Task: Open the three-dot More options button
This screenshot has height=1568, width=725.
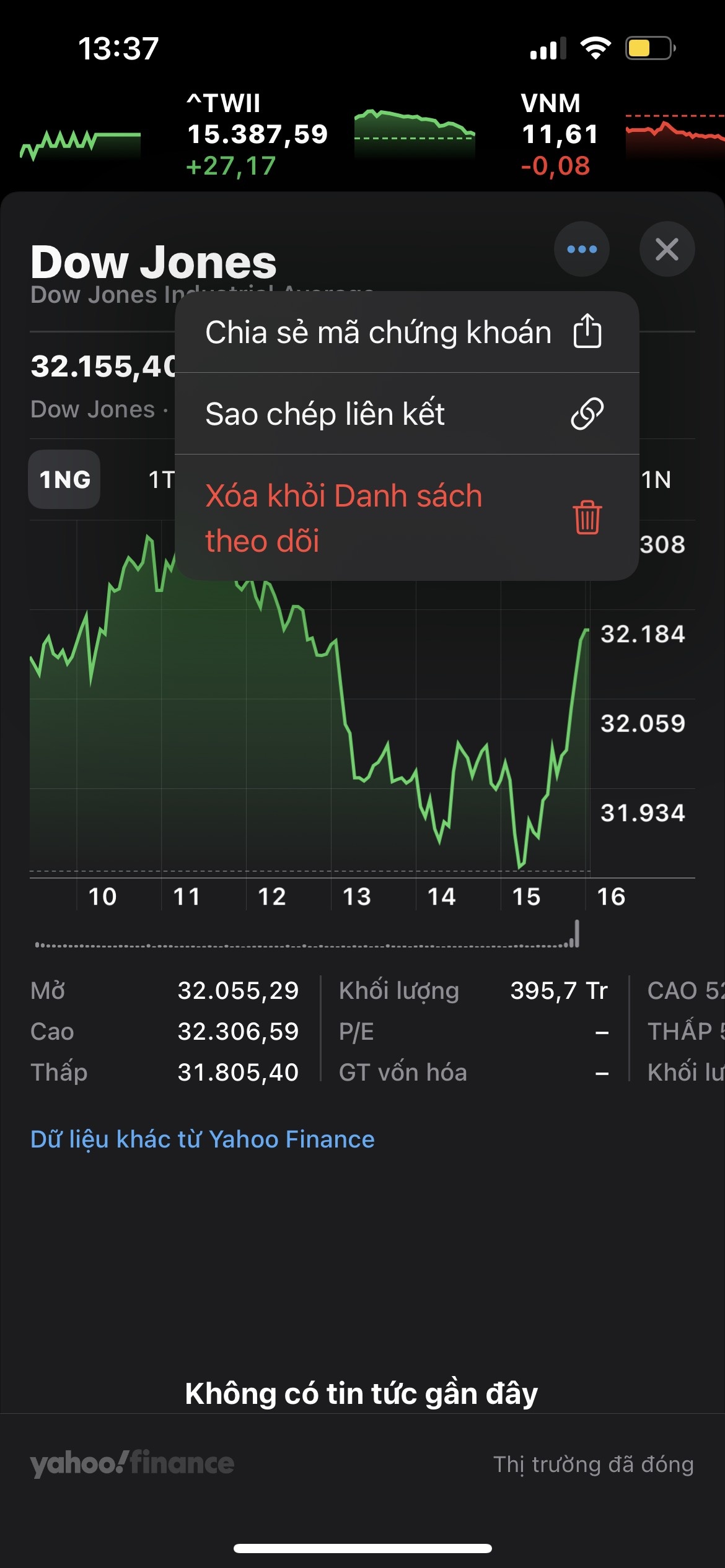Action: (x=582, y=249)
